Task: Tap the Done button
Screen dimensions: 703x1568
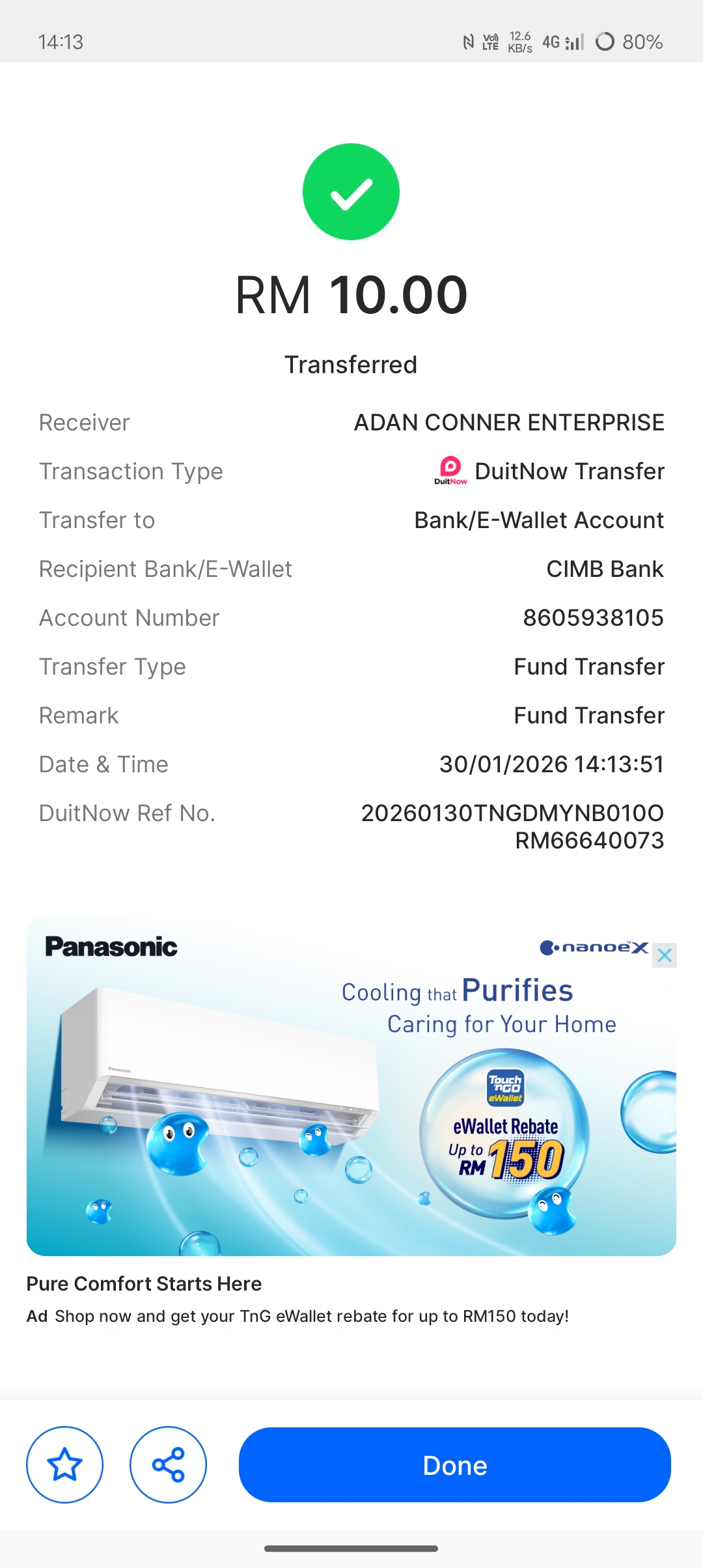Action: [x=454, y=1465]
